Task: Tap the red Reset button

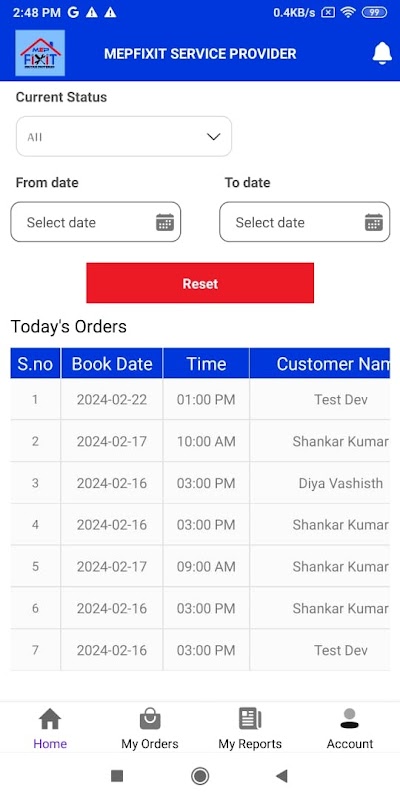Action: point(200,283)
